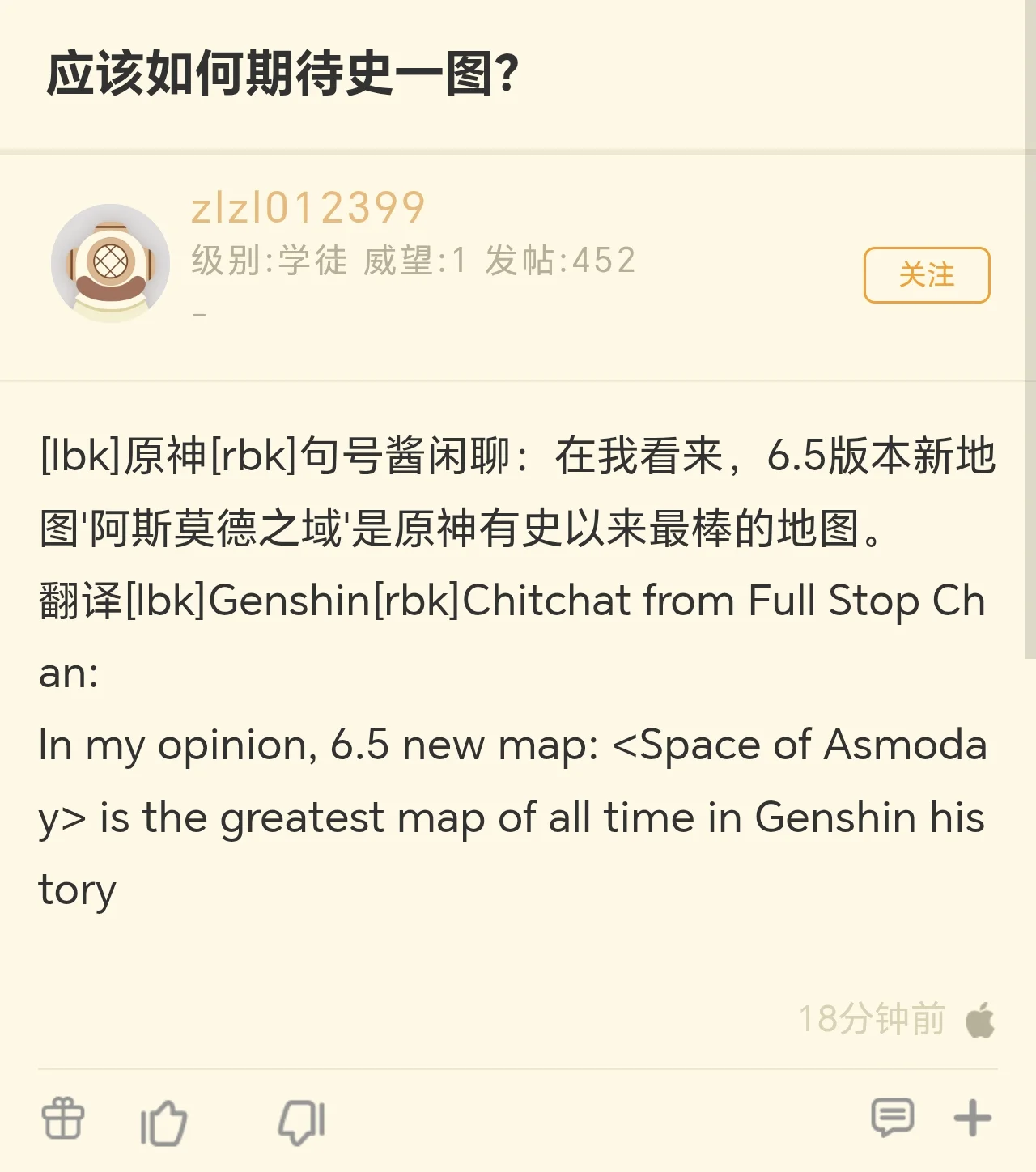Open the plus more-actions menu
Screen dimensions: 1036x1172
point(972,1119)
